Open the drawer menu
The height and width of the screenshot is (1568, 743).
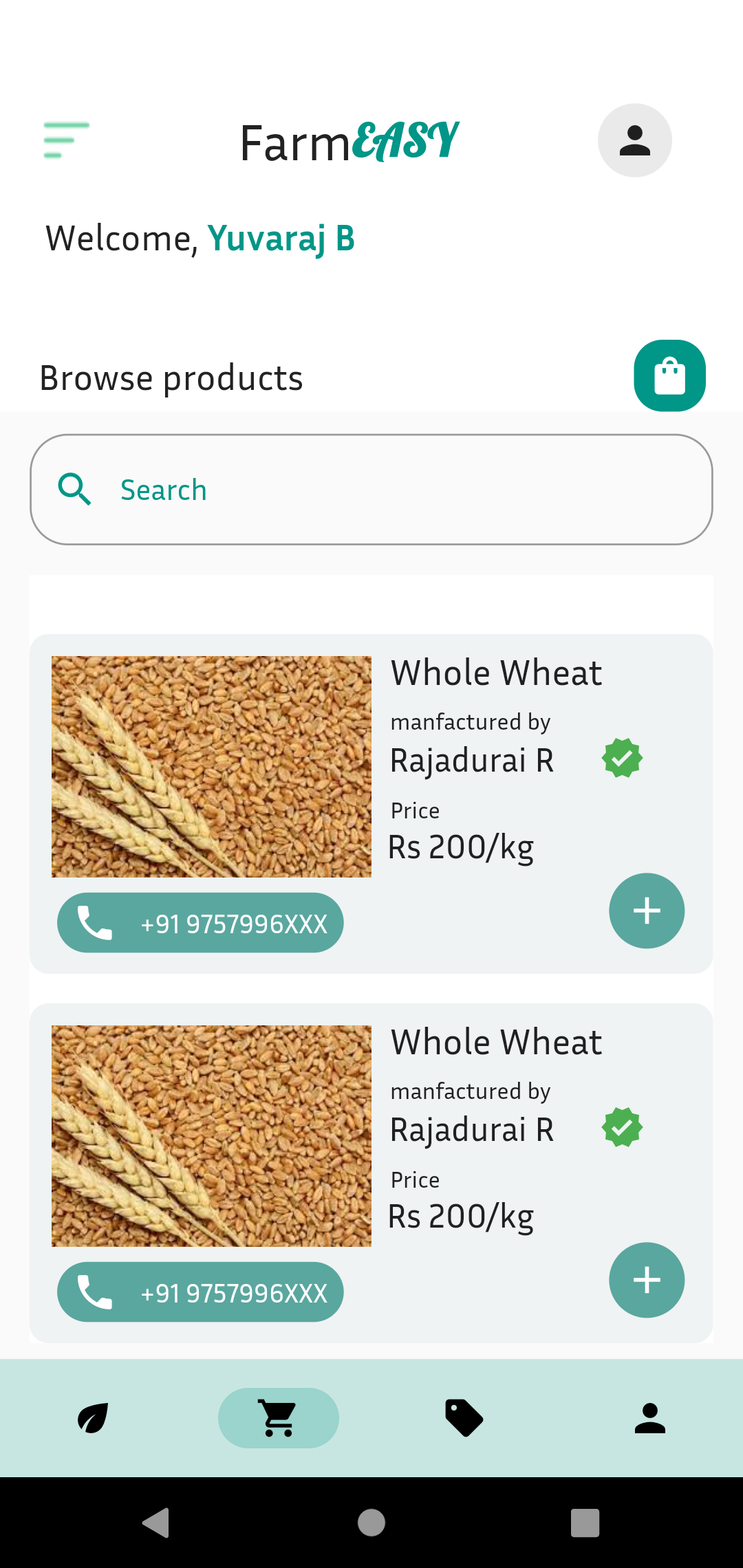pyautogui.click(x=66, y=140)
